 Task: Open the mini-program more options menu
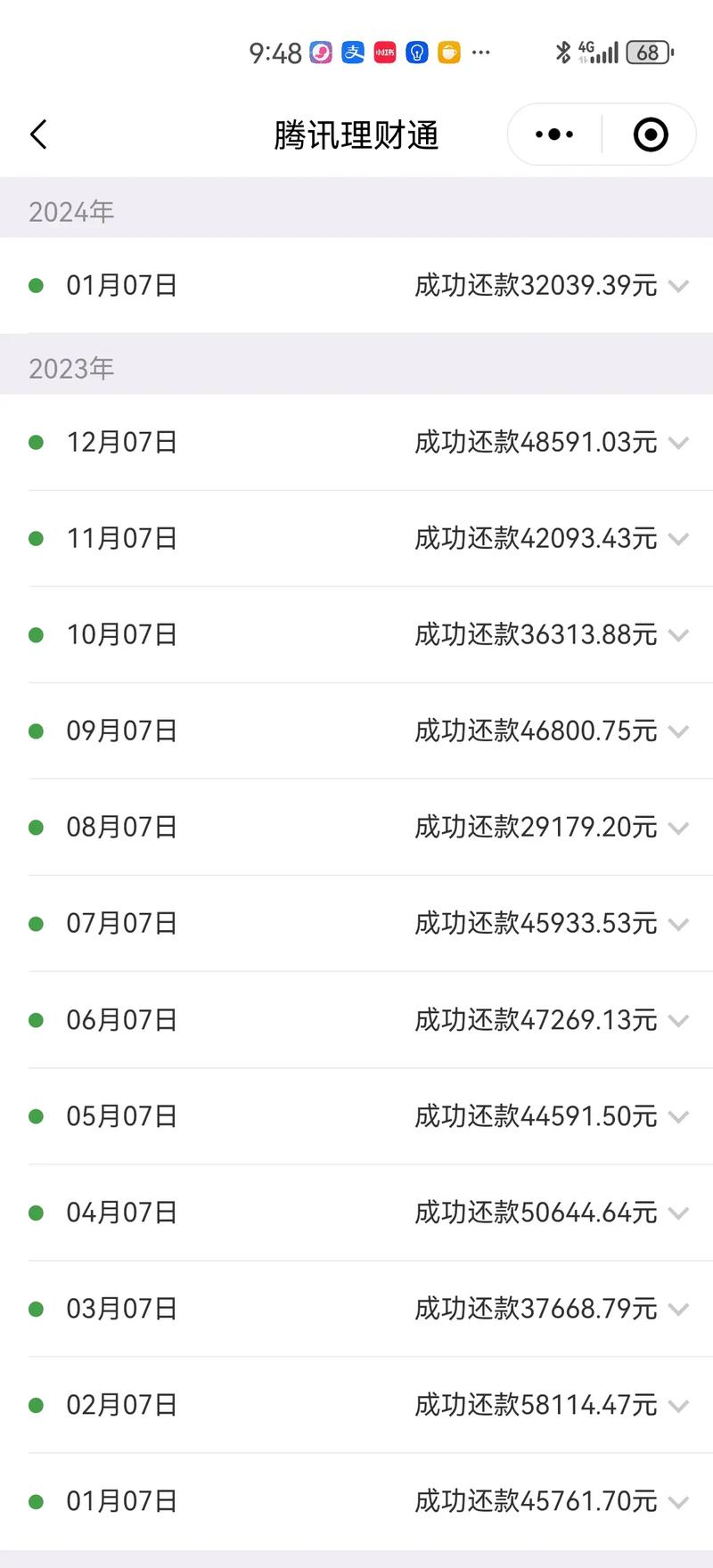pos(553,134)
